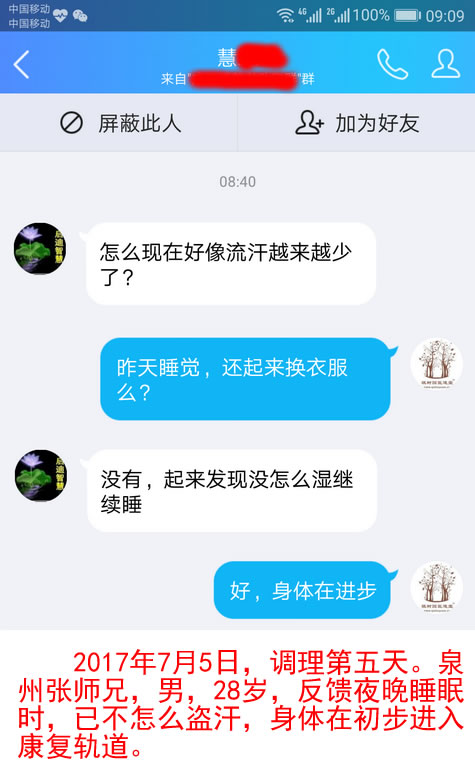Open the lotus avatar beside 怎么现在好像流汗 message
475x771 pixels.
point(40,248)
